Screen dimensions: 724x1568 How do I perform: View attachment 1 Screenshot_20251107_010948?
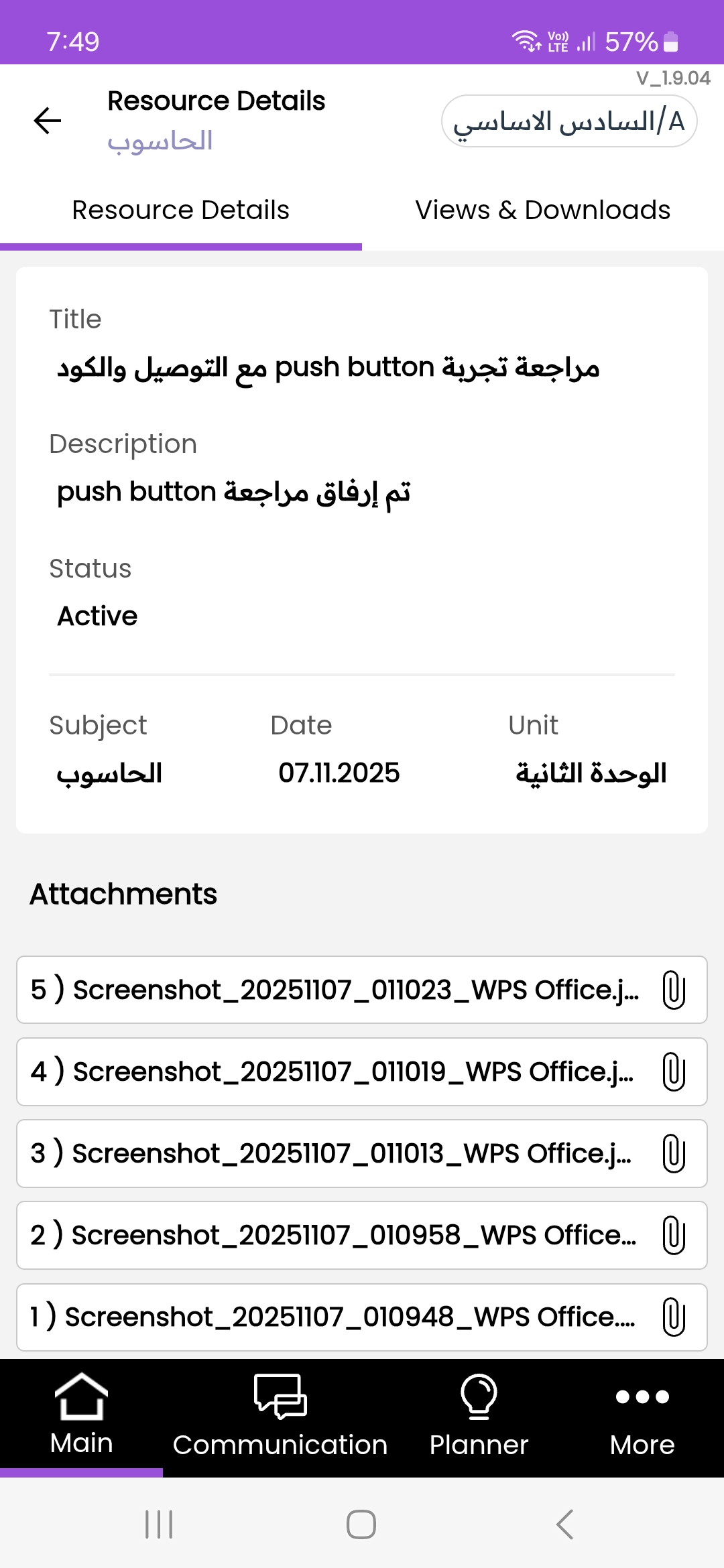361,1317
